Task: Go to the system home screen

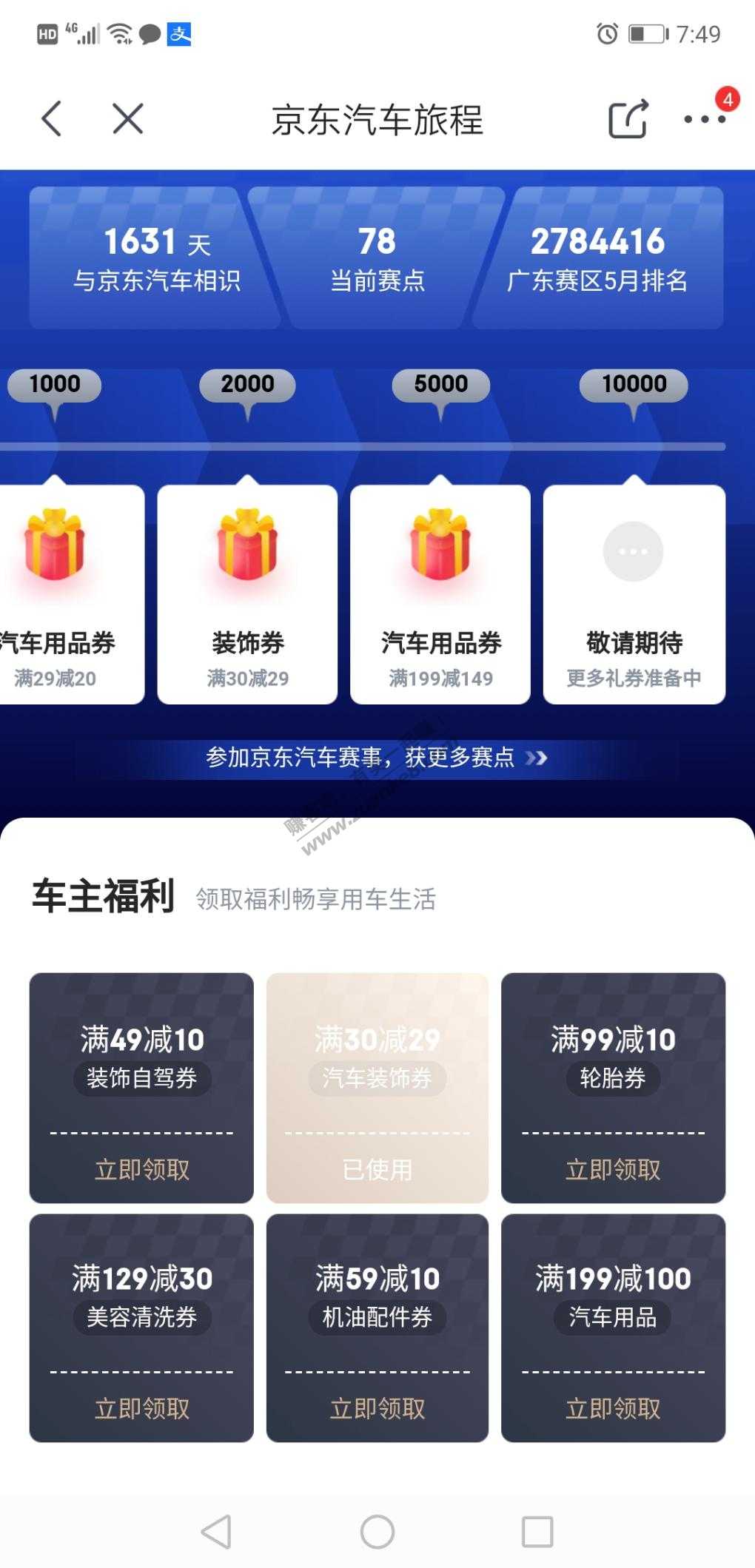Action: (x=377, y=1532)
